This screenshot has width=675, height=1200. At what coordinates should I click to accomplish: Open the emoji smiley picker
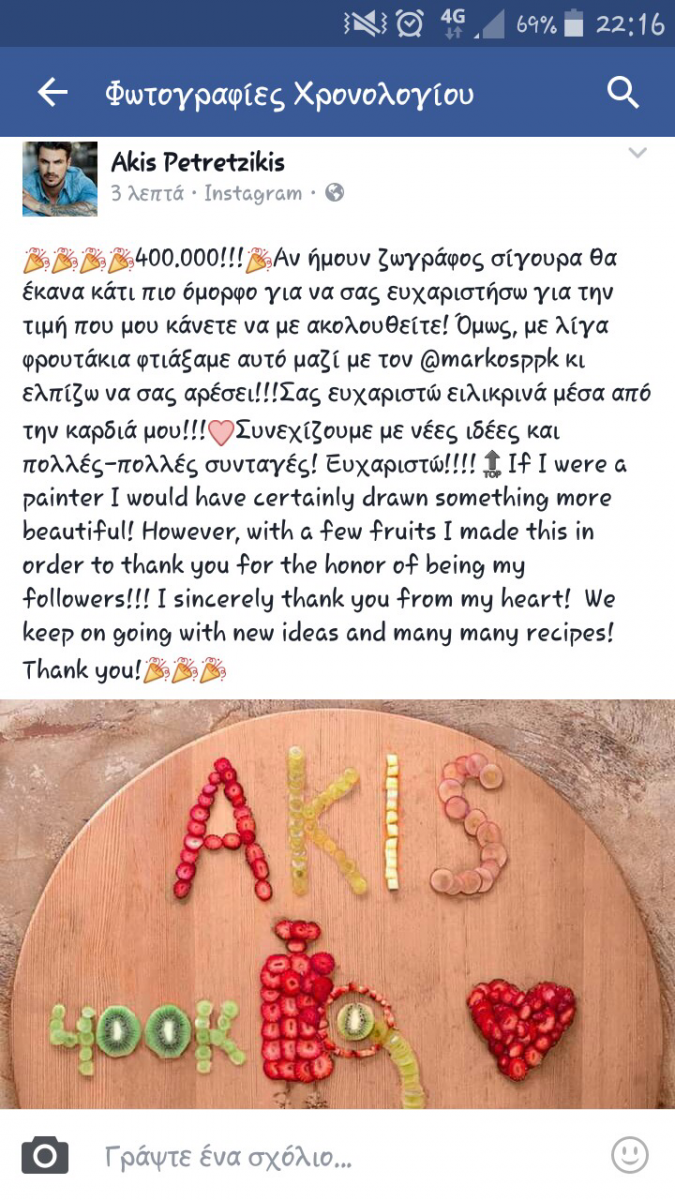pyautogui.click(x=629, y=1156)
